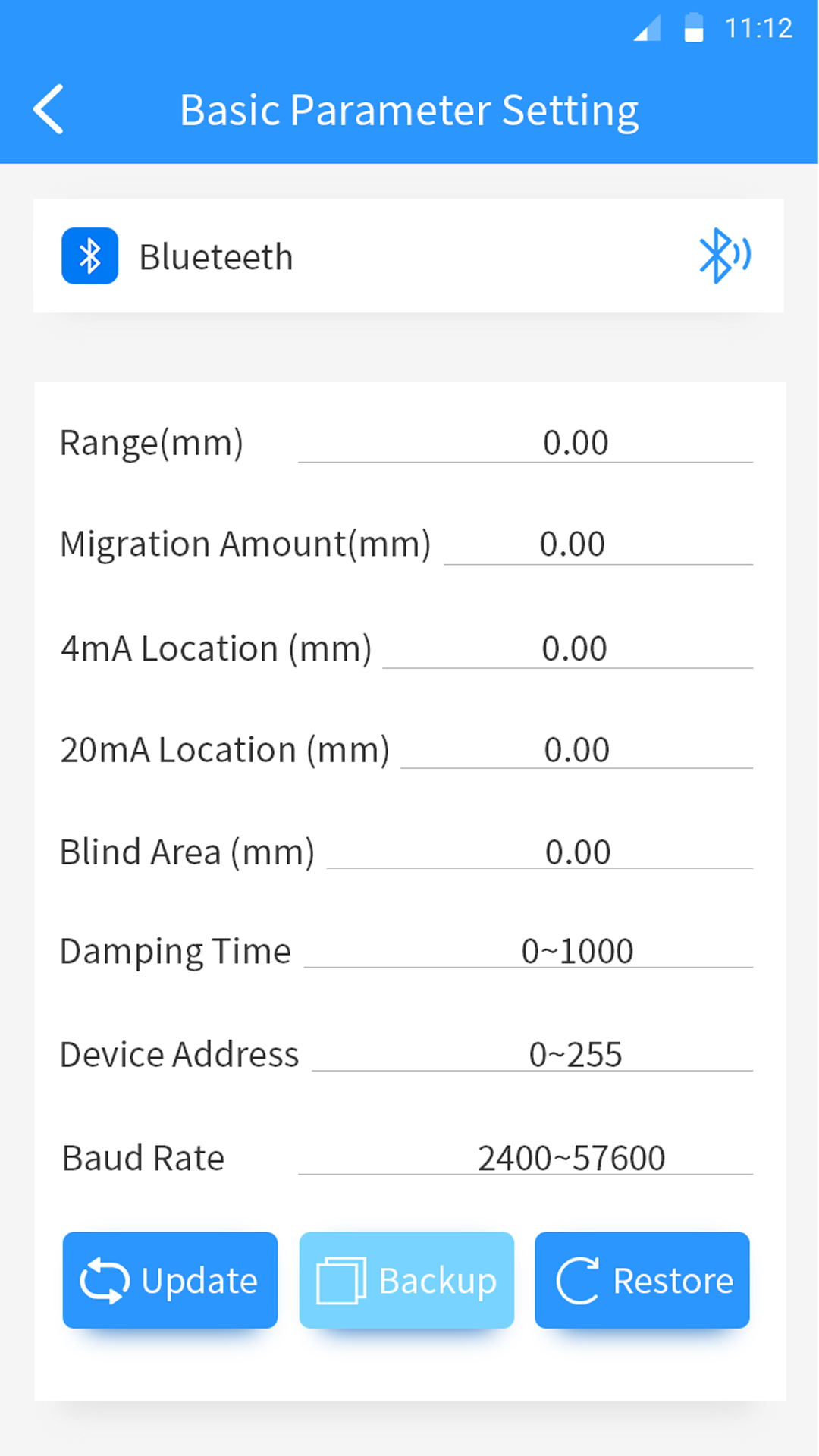
Task: Edit the Migration Amount(mm) field
Action: pyautogui.click(x=598, y=544)
